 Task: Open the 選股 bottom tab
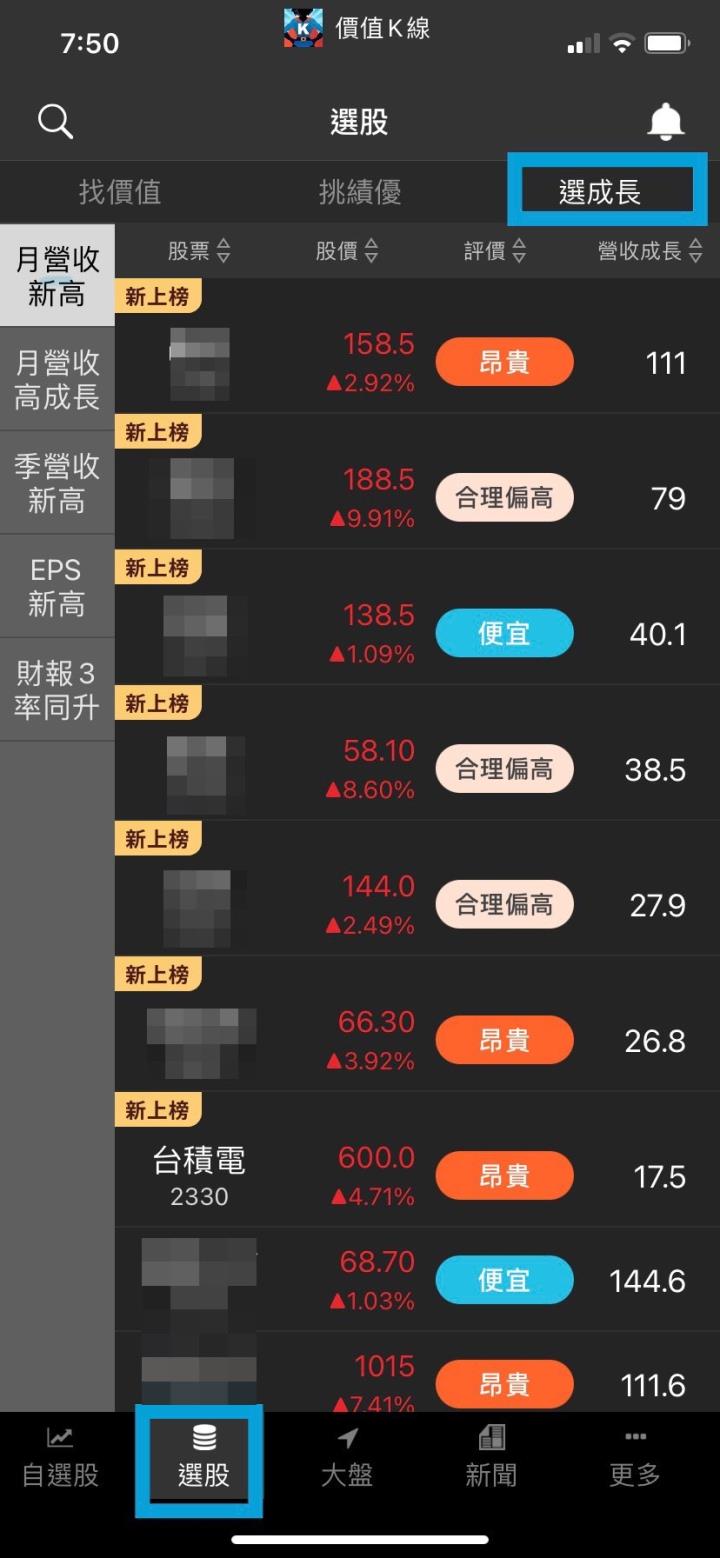(203, 1458)
